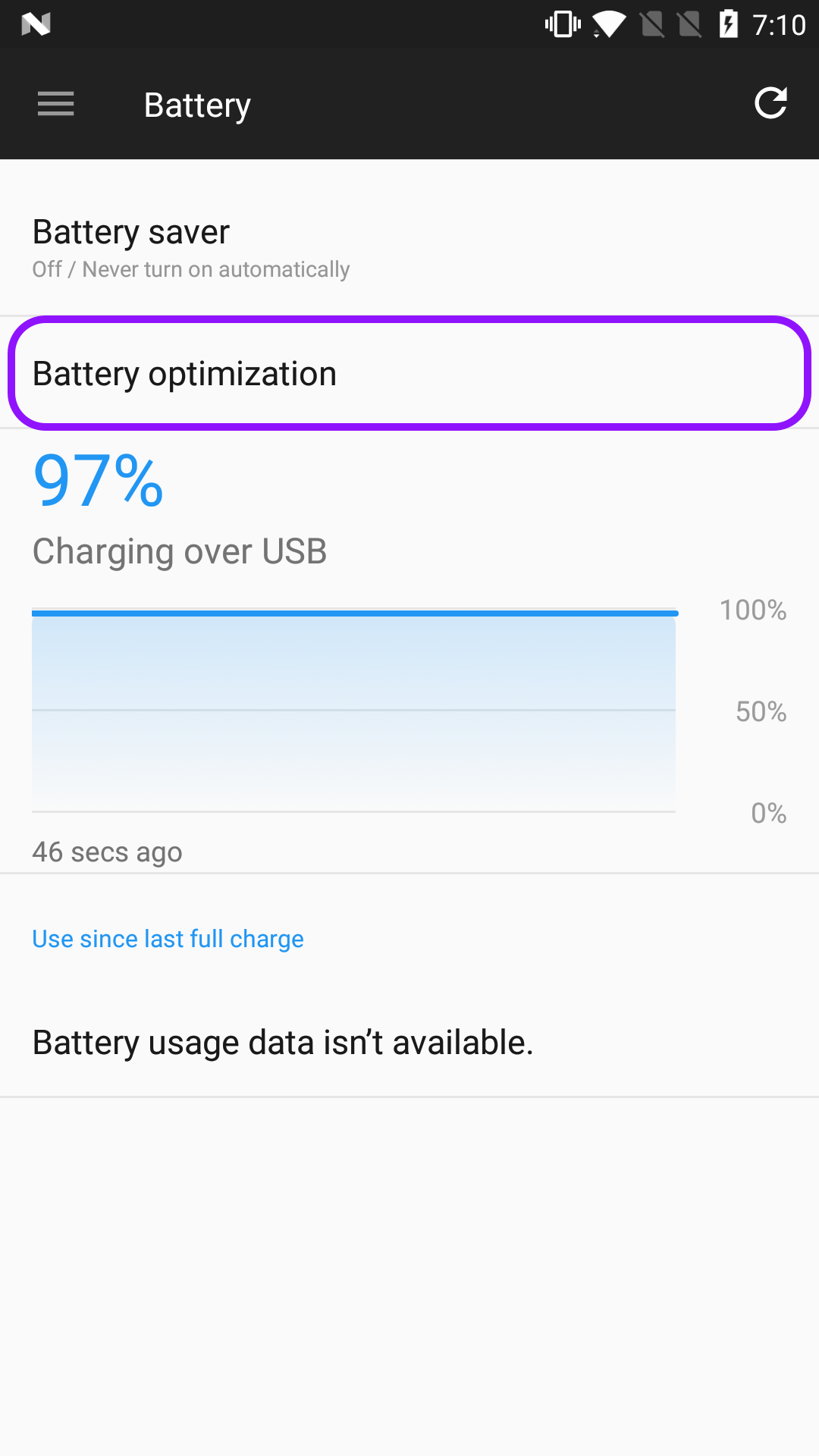
Task: Open the battery history graph
Action: (x=353, y=711)
